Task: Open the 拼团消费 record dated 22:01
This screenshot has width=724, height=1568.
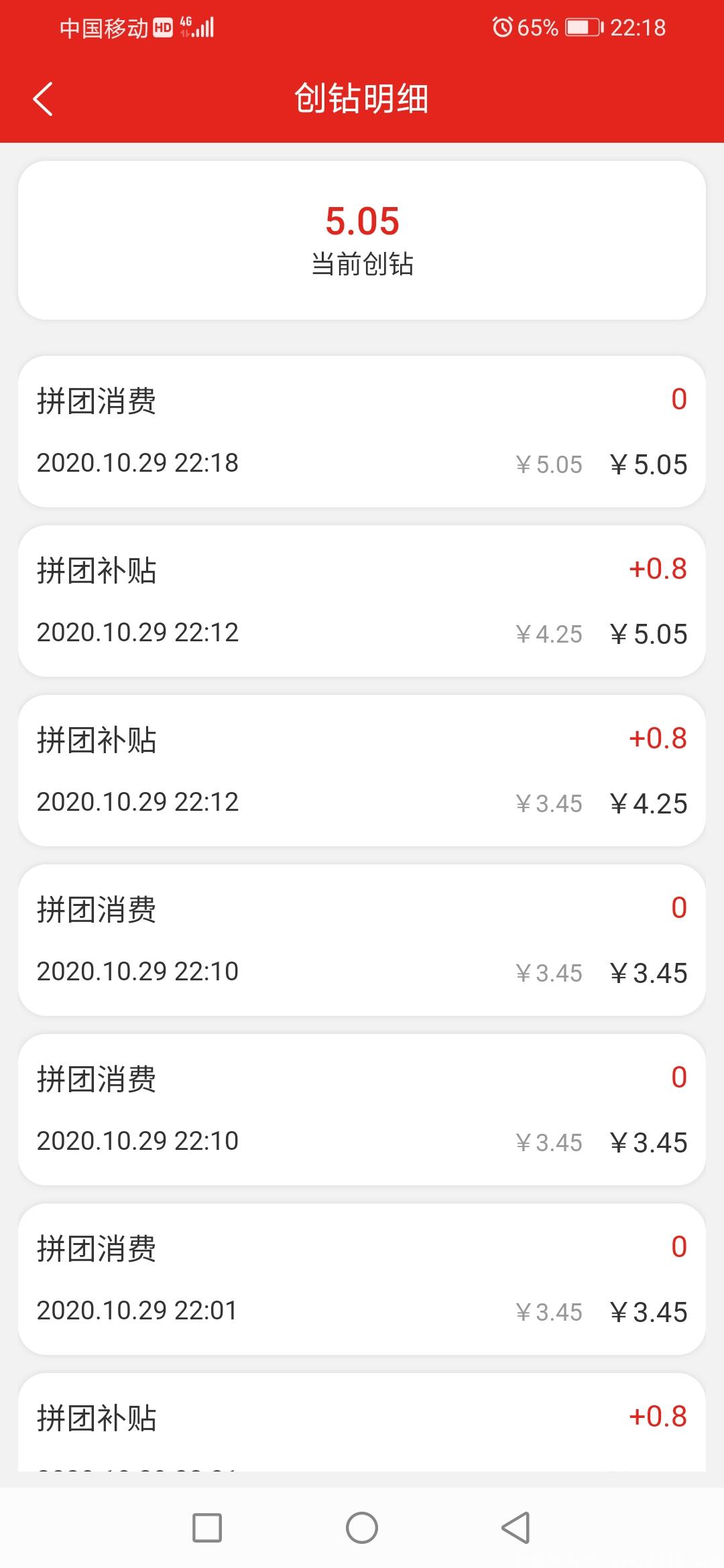Action: (362, 1280)
